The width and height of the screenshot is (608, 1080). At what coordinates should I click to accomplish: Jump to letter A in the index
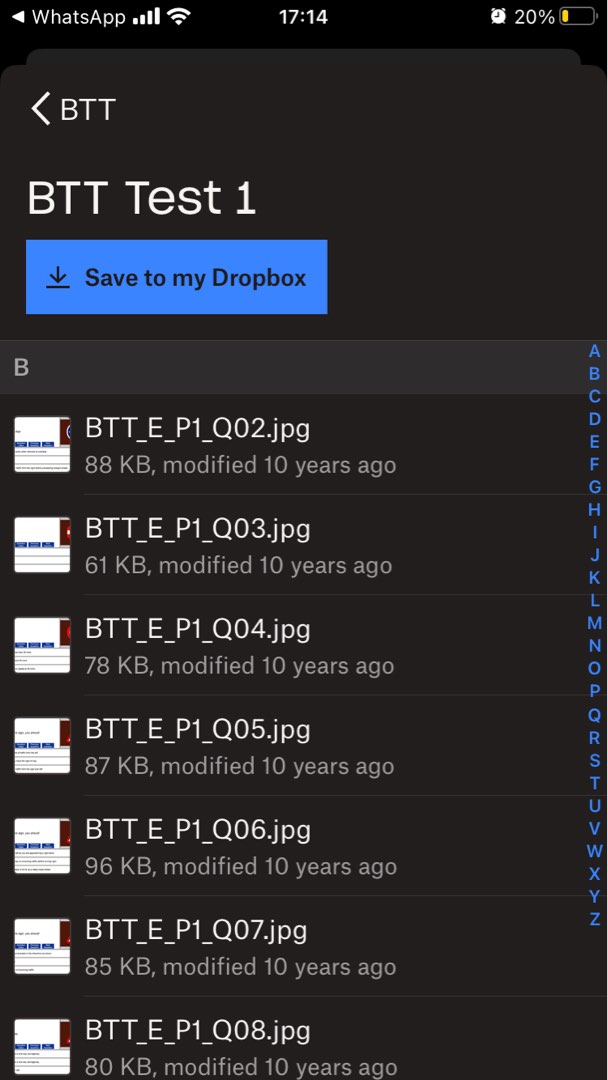pyautogui.click(x=595, y=351)
